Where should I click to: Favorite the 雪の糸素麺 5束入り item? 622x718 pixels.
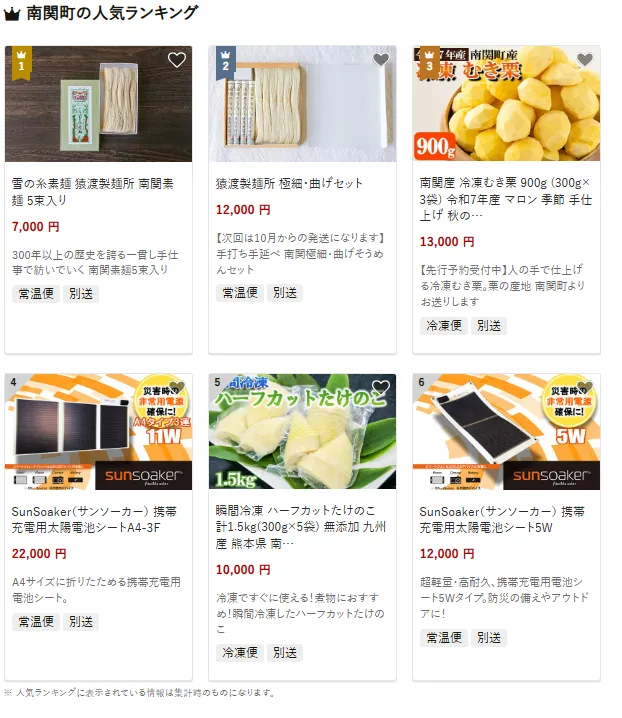[177, 60]
